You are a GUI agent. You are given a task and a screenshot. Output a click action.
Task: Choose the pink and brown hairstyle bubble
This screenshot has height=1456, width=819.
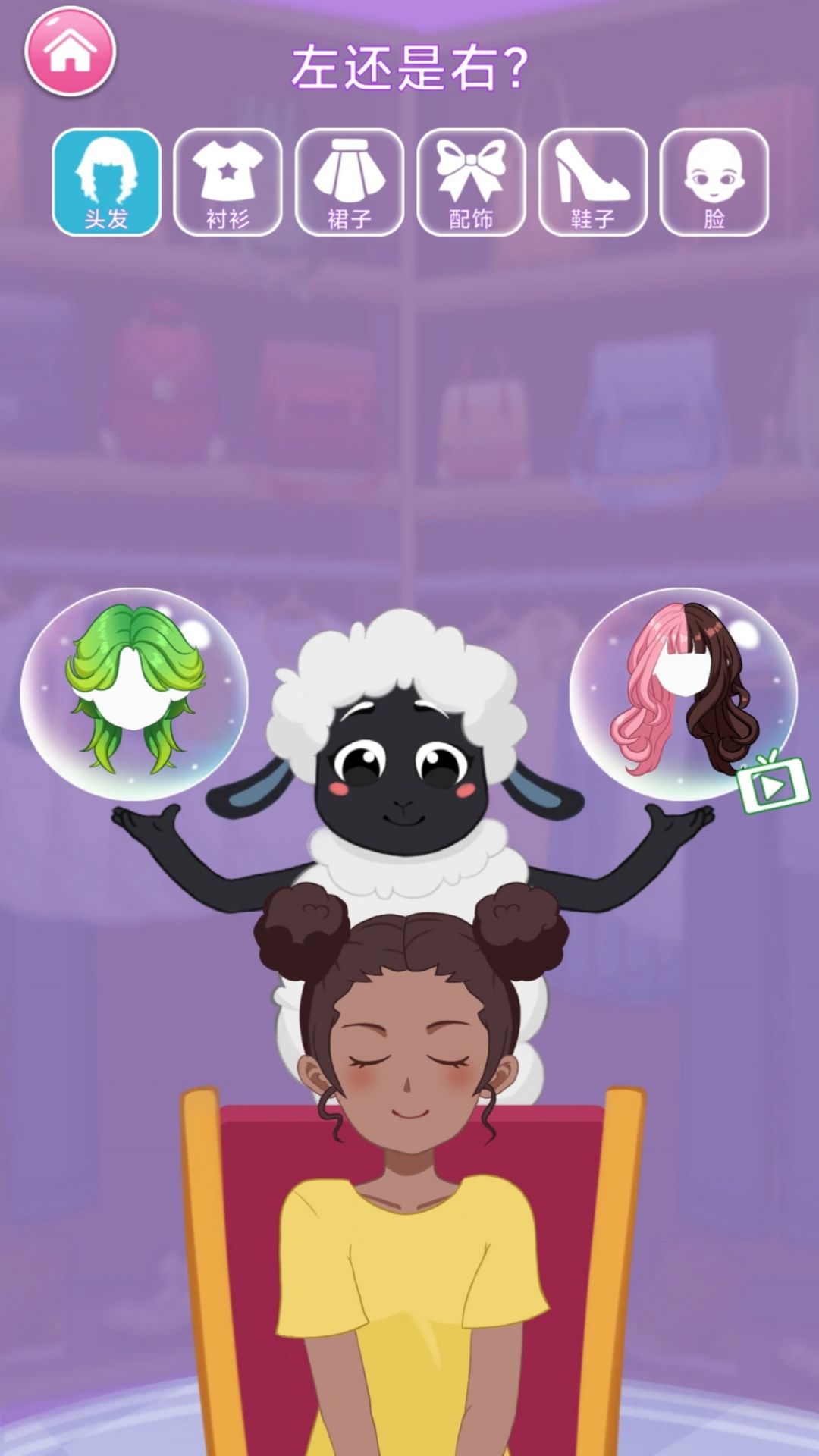point(681,693)
